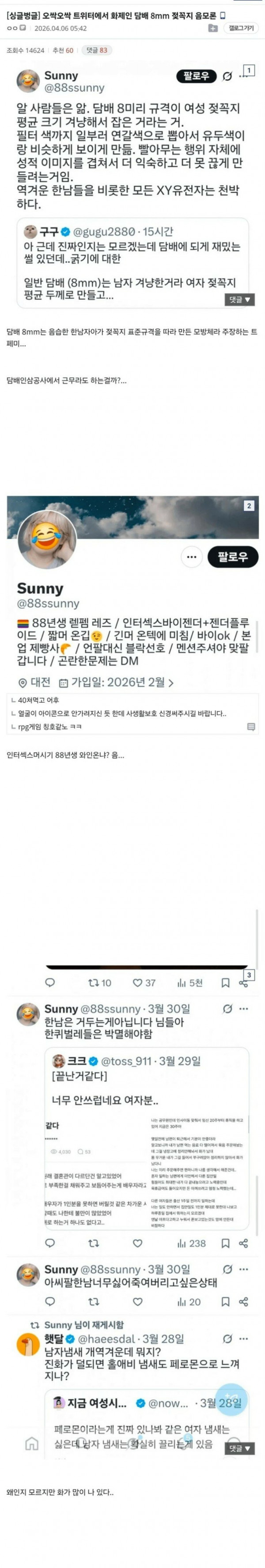Open the icon beside 갤로그가기
Viewport: 265px width, 1568px height.
pyautogui.click(x=212, y=28)
